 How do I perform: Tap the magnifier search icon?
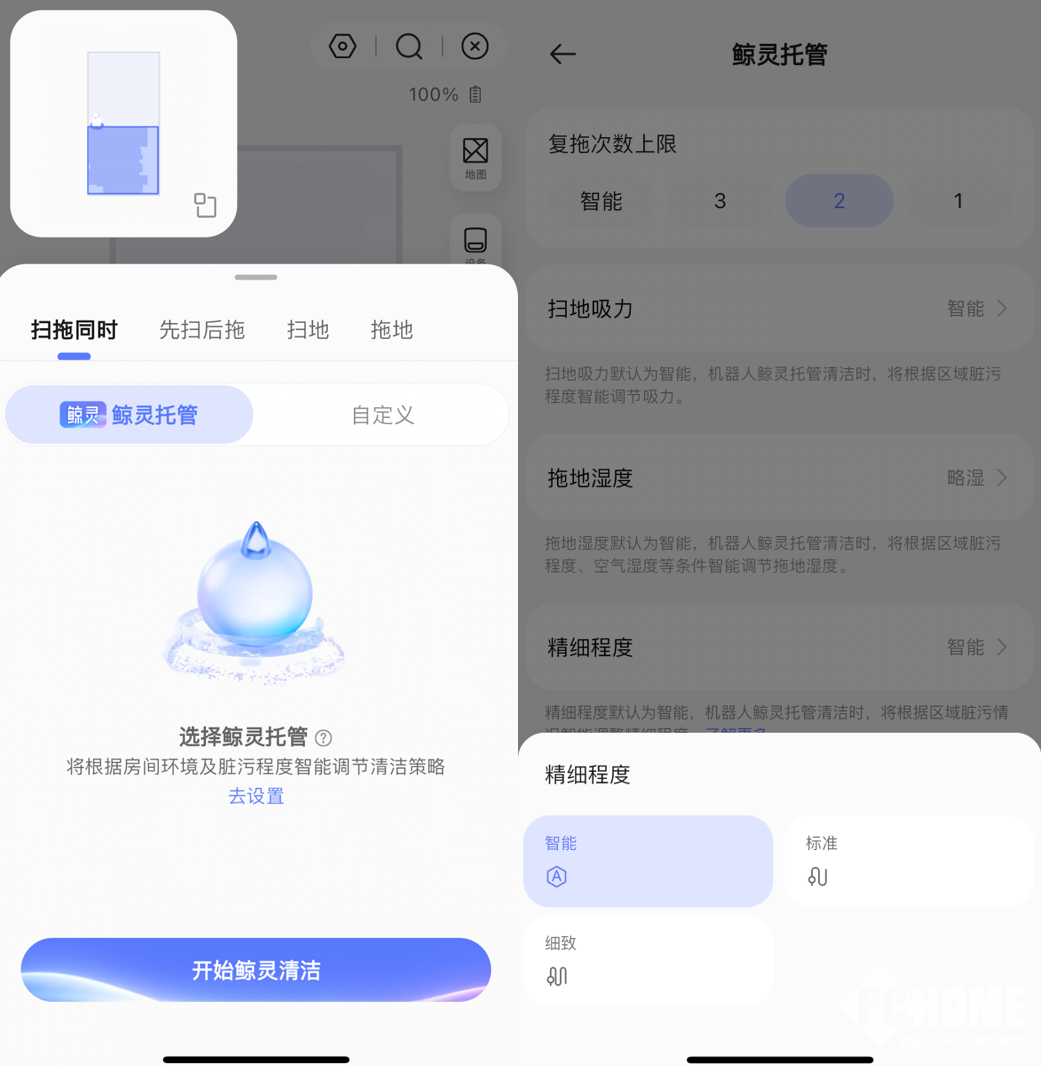[x=409, y=47]
